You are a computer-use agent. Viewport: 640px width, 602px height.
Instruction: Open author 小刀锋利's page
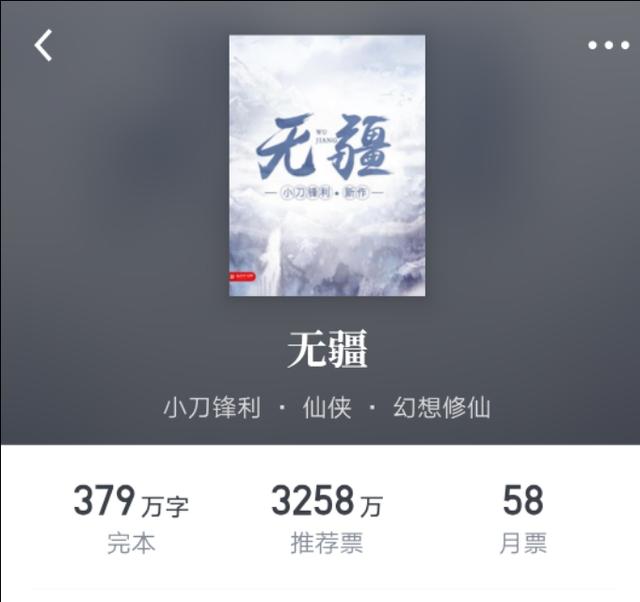coord(212,408)
